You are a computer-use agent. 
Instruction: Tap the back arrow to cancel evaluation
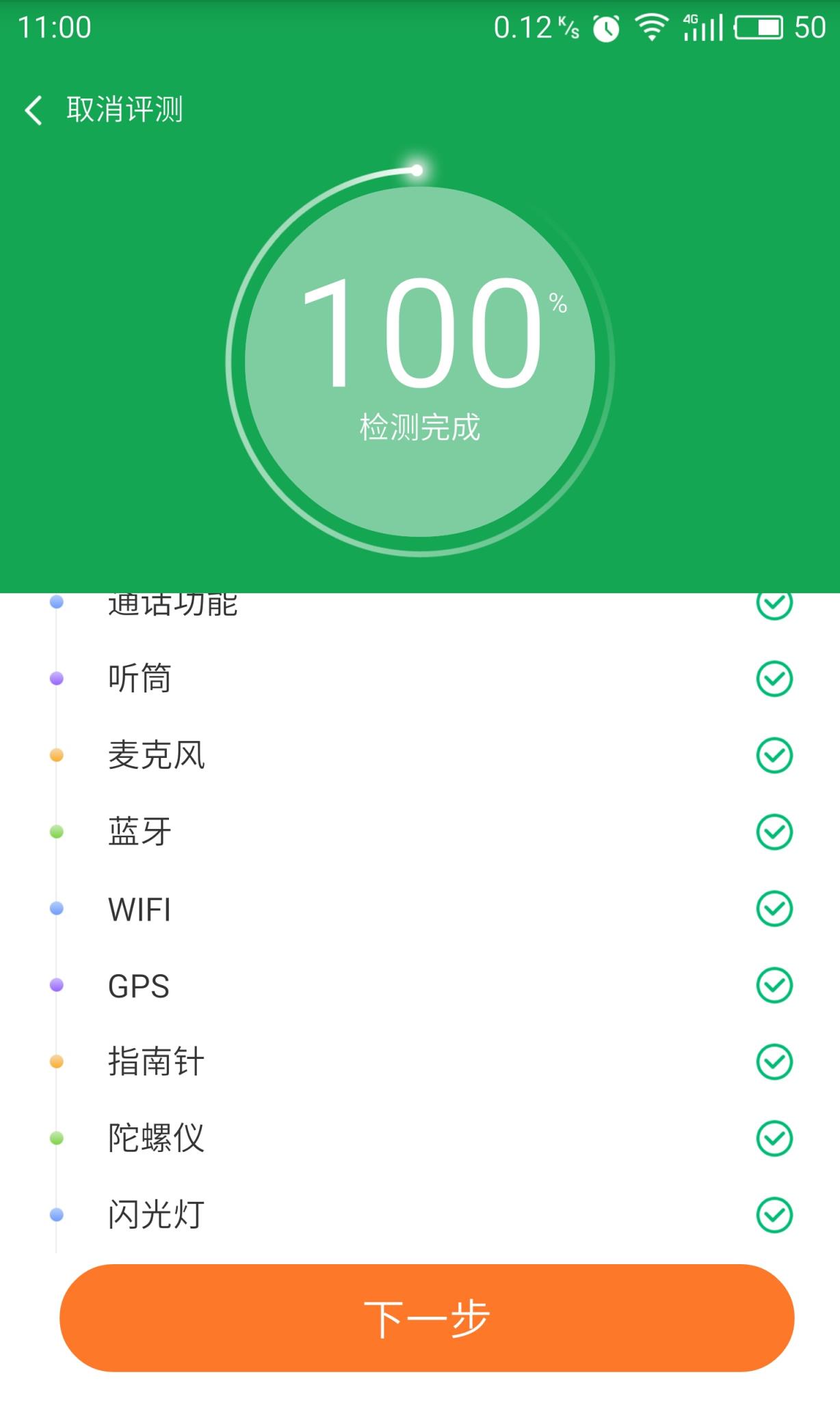click(33, 109)
